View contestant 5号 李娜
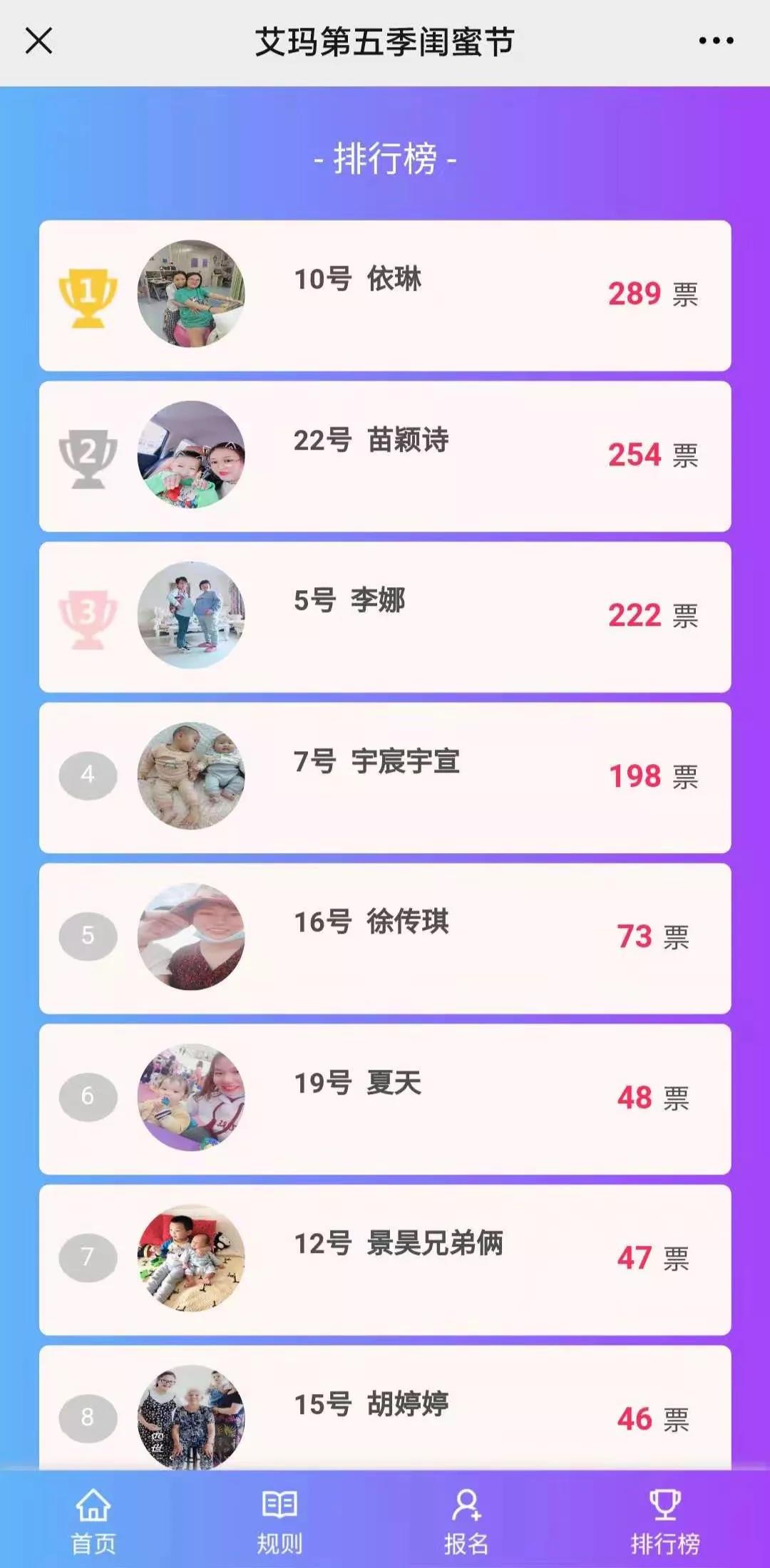The width and height of the screenshot is (770, 1568). tap(385, 617)
